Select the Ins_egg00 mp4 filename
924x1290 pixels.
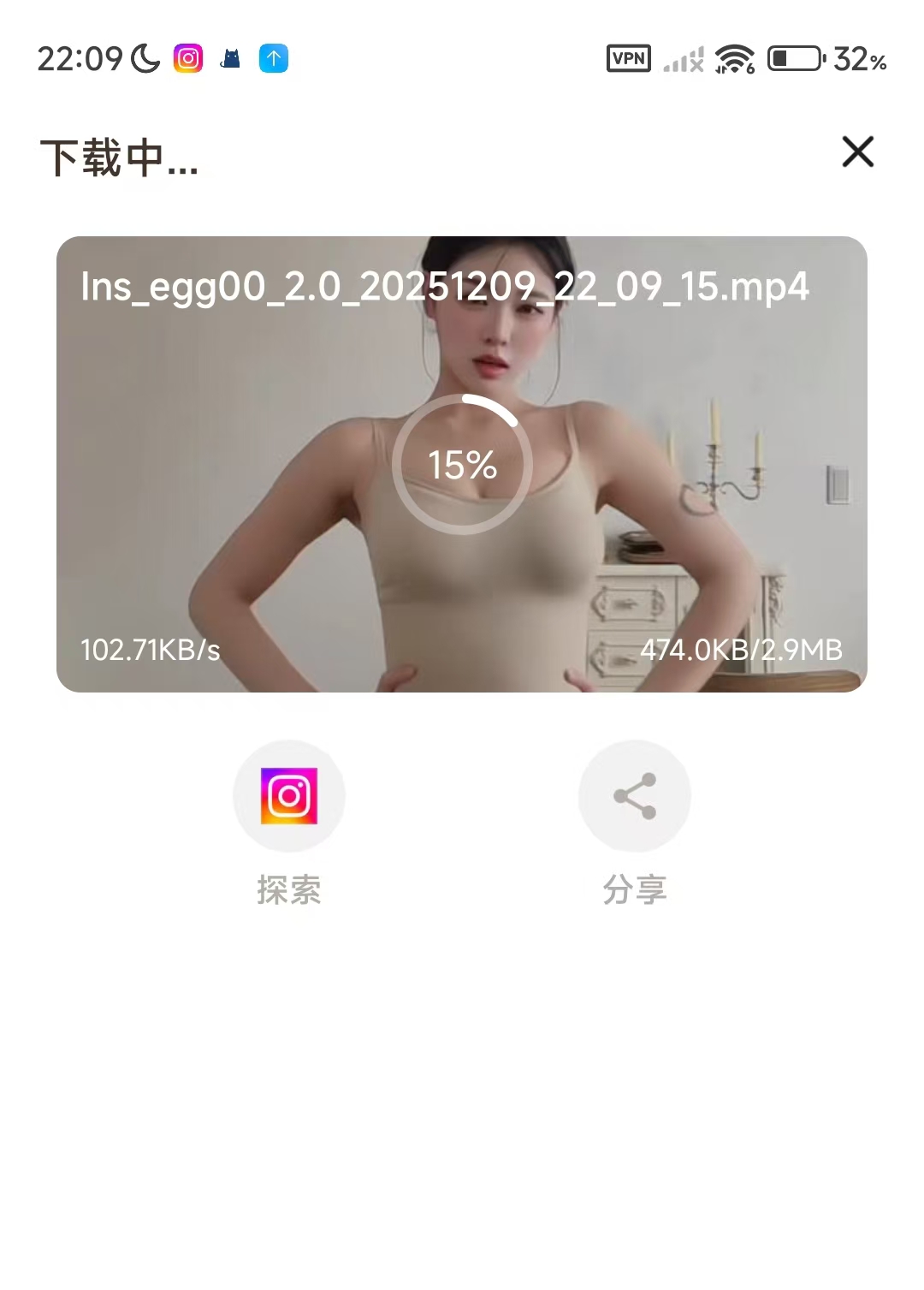[445, 289]
